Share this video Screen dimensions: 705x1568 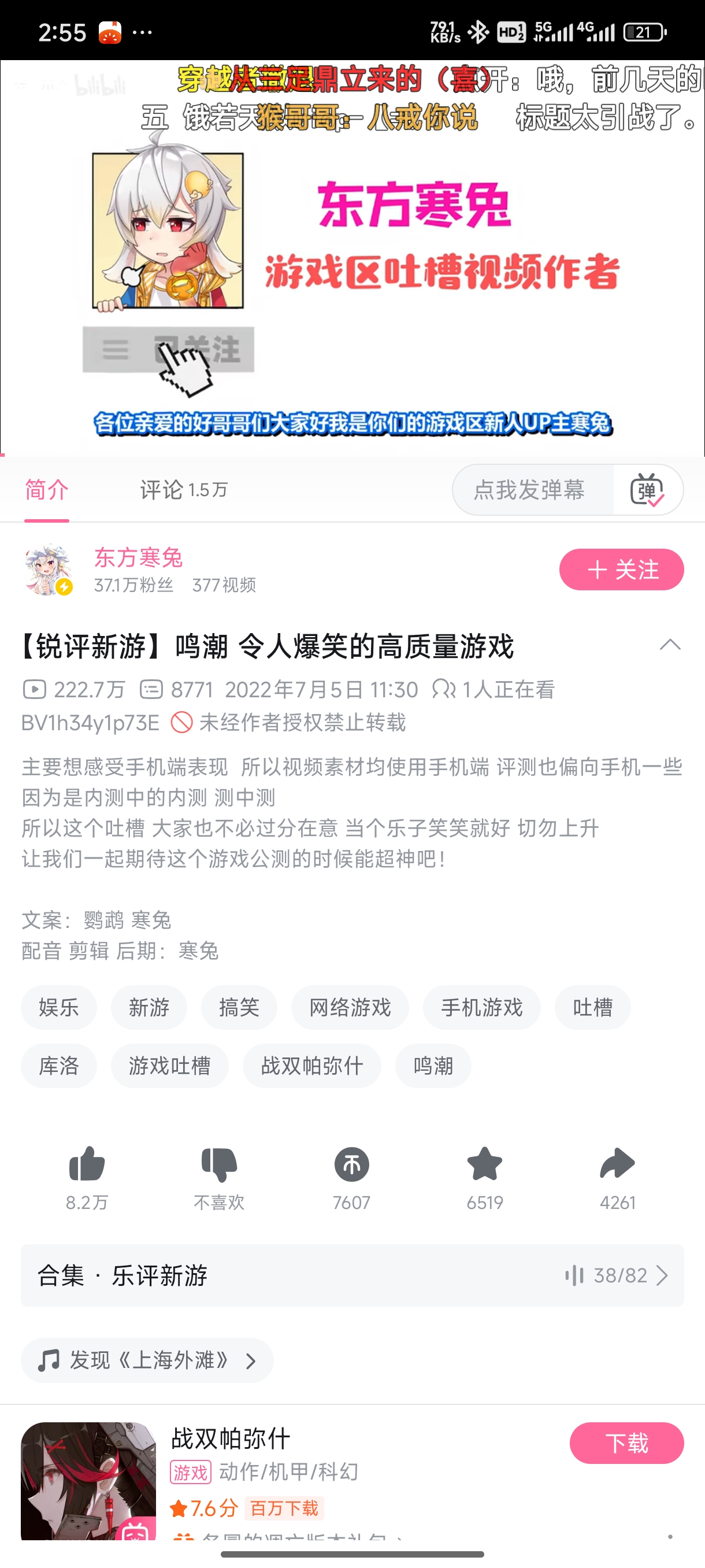click(x=617, y=1177)
